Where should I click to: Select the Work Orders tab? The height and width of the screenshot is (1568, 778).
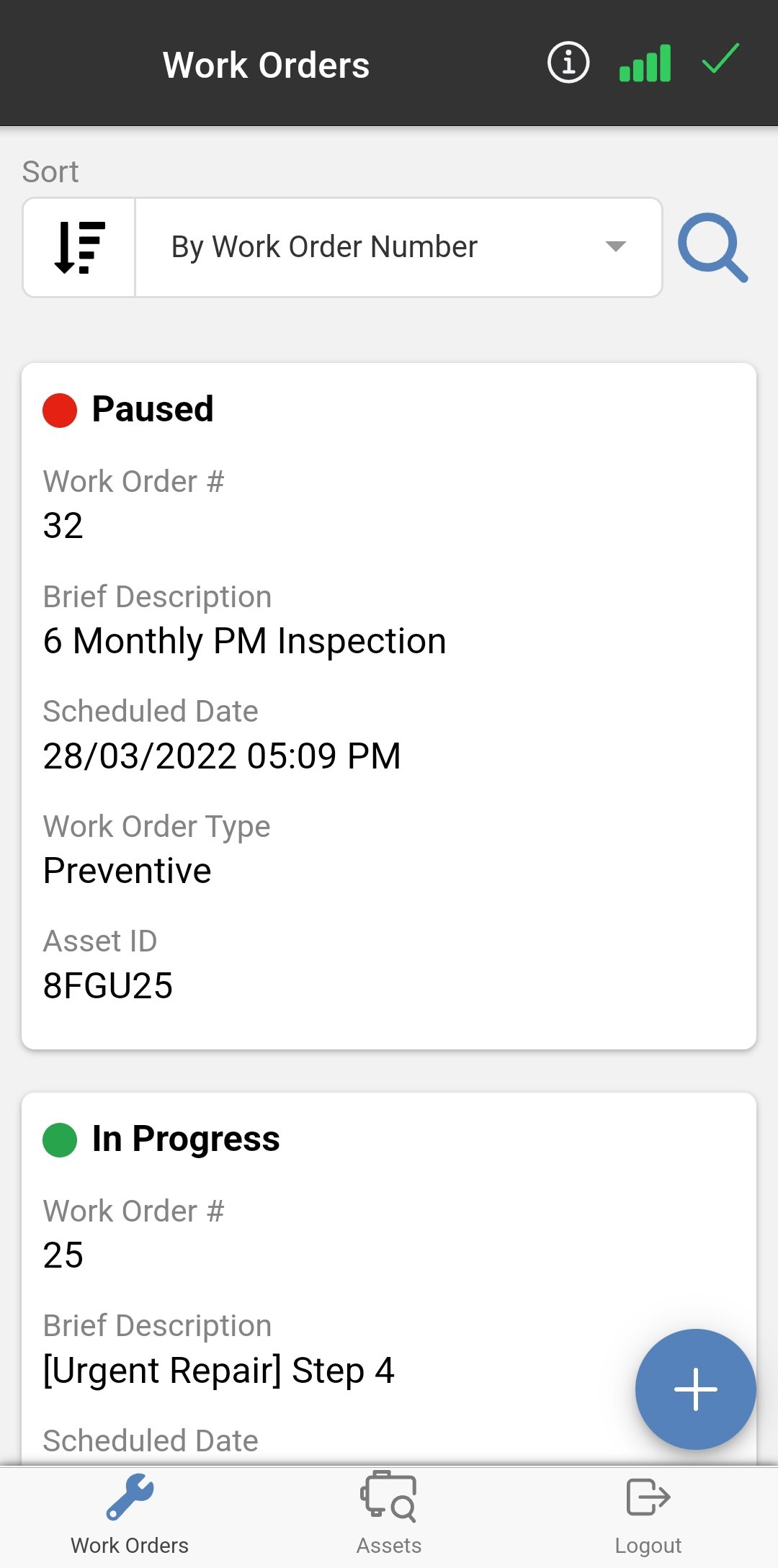point(130,1514)
